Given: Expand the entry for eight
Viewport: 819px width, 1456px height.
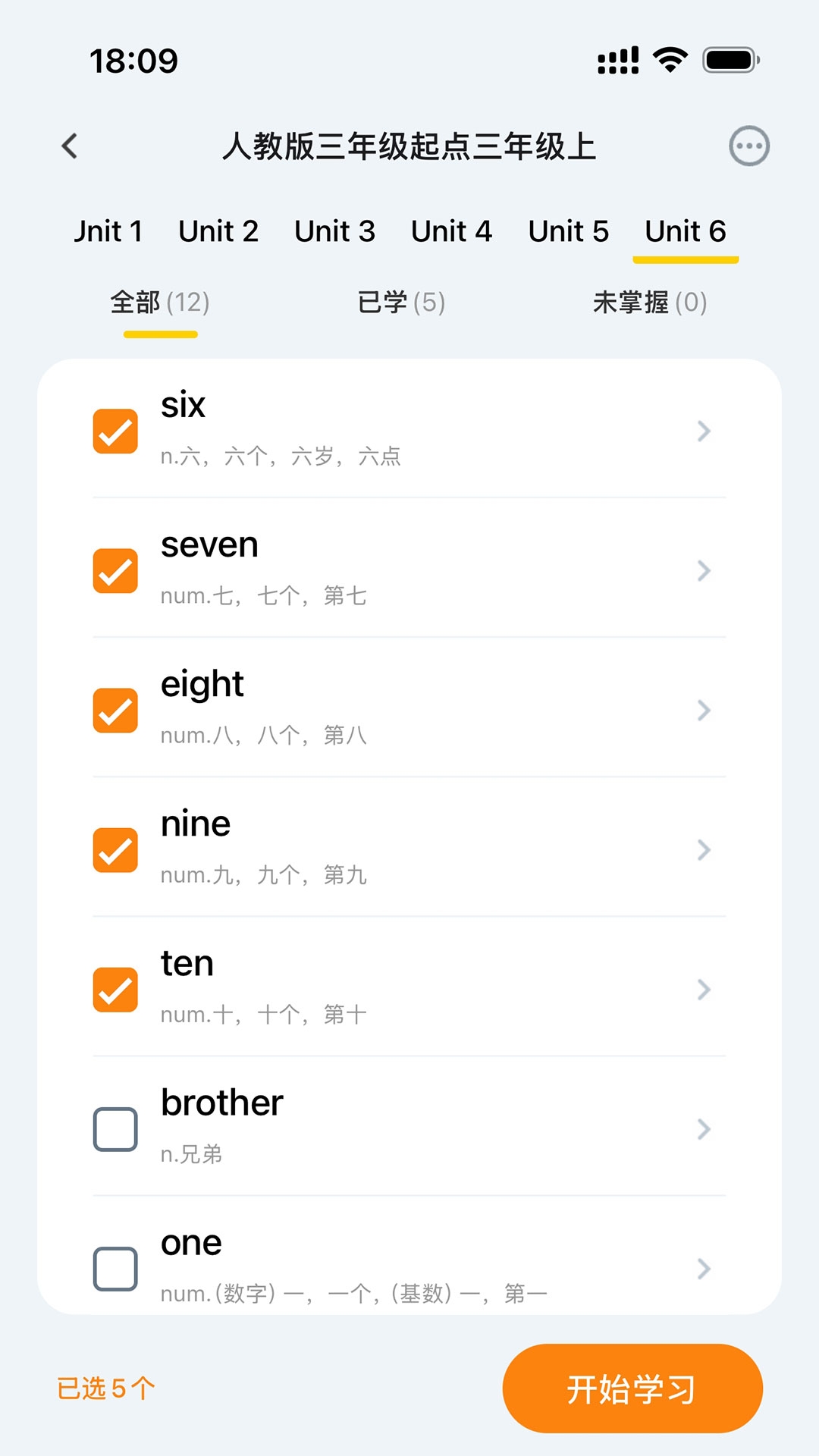Looking at the screenshot, I should click(703, 711).
